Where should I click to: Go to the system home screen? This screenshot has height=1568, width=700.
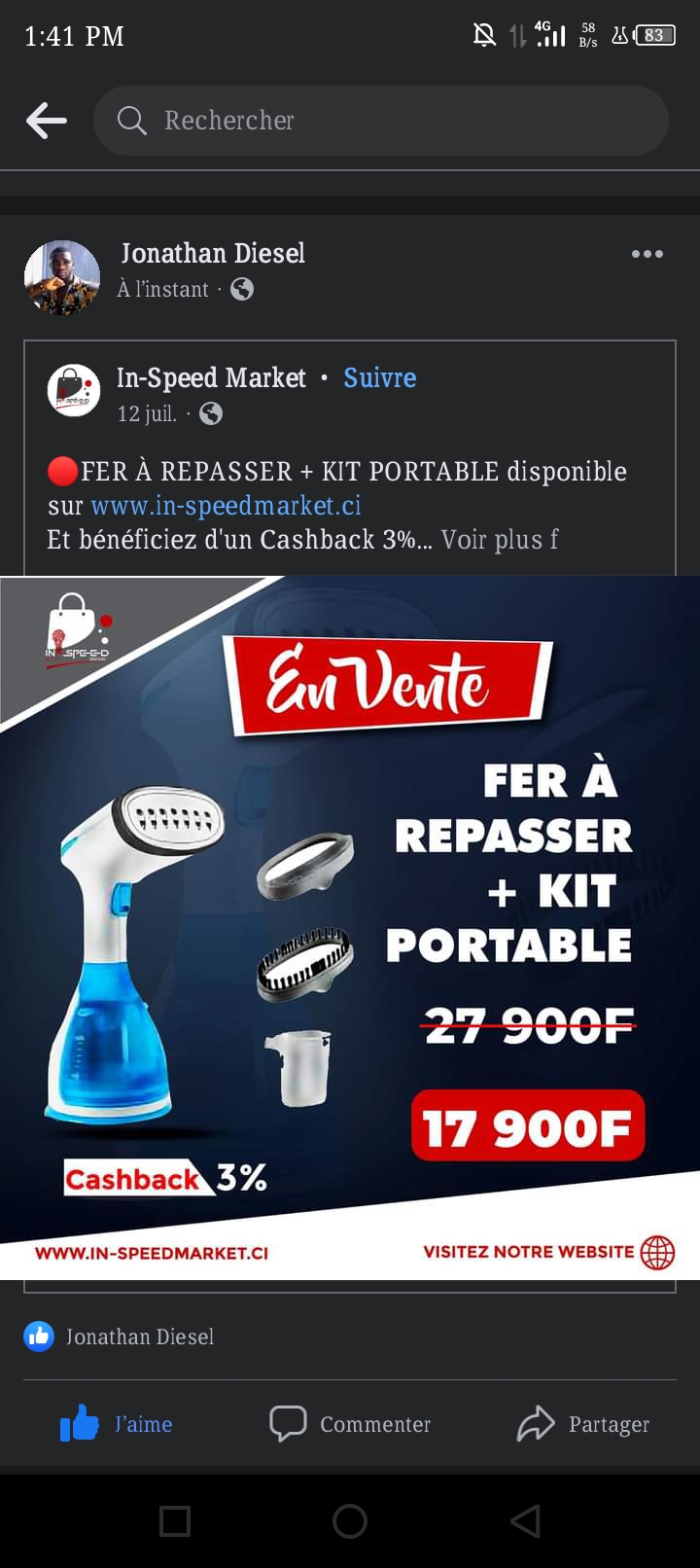pyautogui.click(x=350, y=1521)
